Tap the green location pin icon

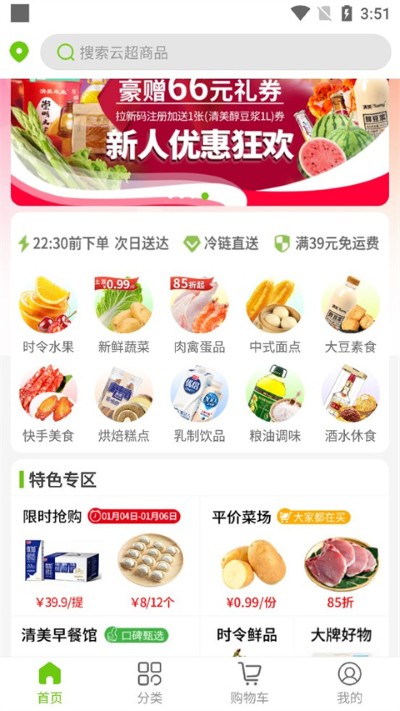click(19, 52)
